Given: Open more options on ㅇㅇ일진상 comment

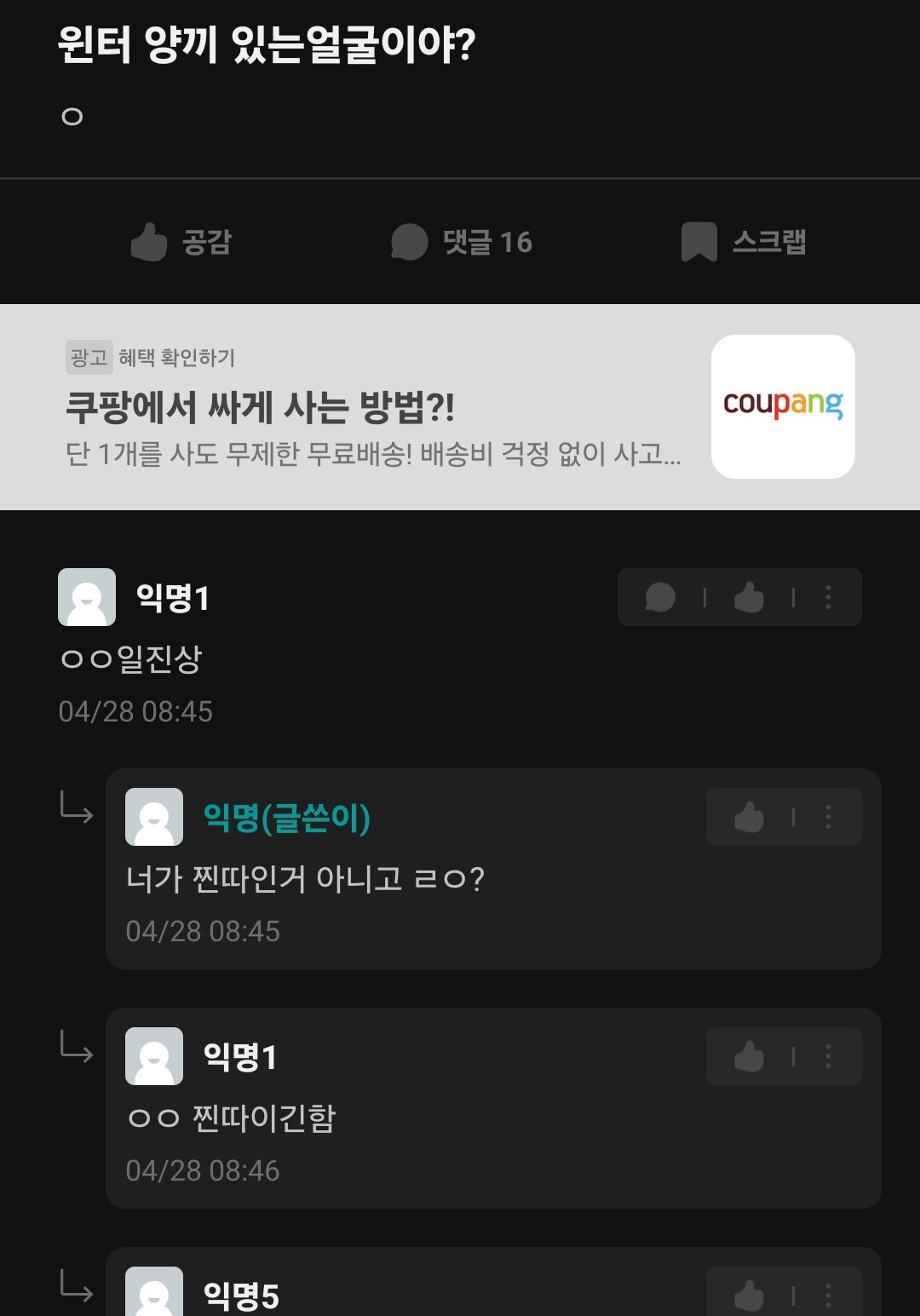Looking at the screenshot, I should (828, 597).
